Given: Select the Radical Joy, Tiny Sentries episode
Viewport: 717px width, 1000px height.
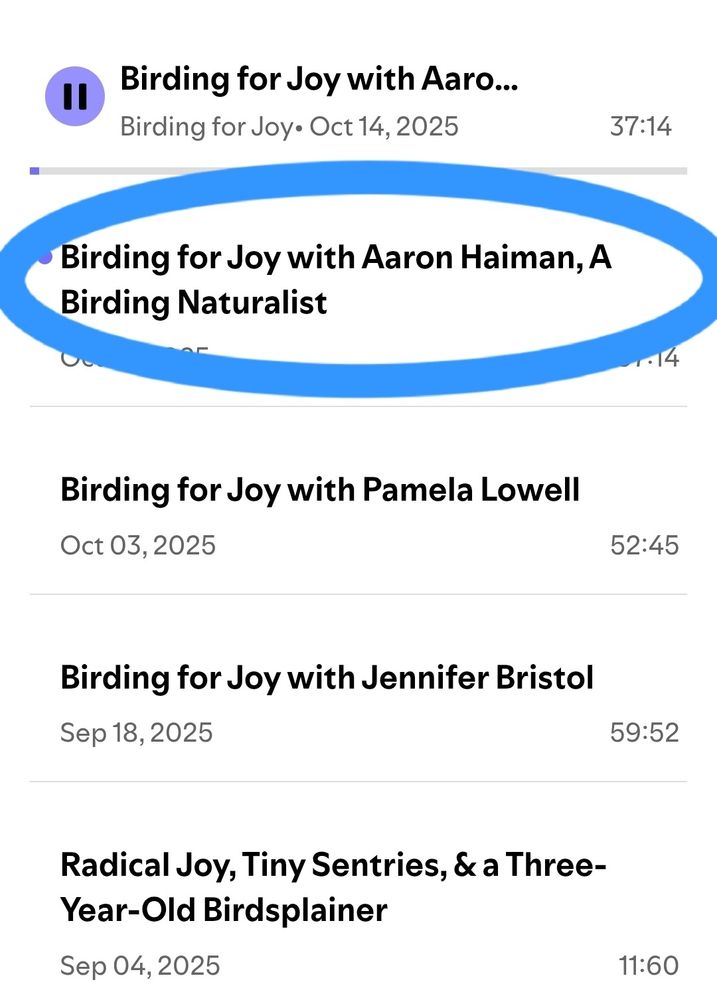Looking at the screenshot, I should click(333, 887).
